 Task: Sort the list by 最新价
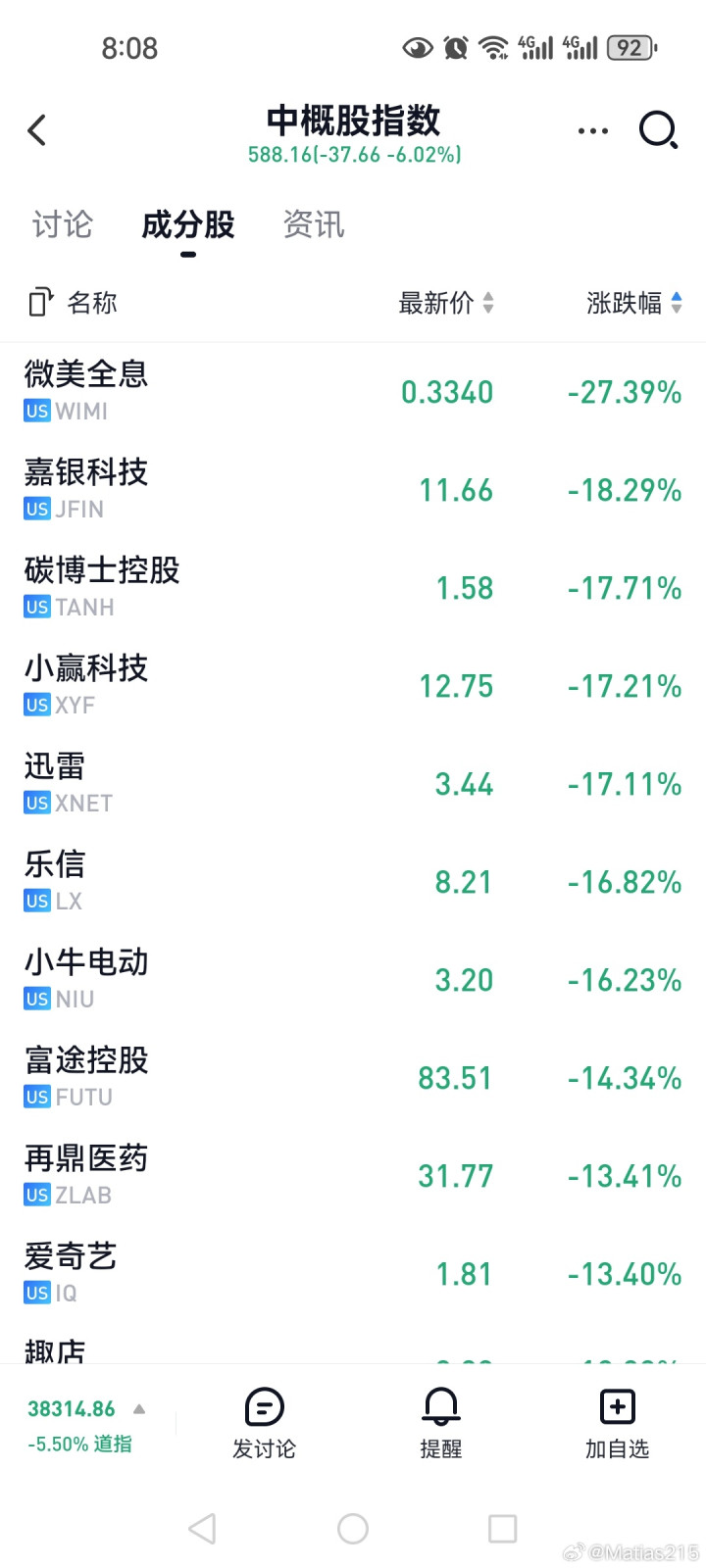(446, 303)
